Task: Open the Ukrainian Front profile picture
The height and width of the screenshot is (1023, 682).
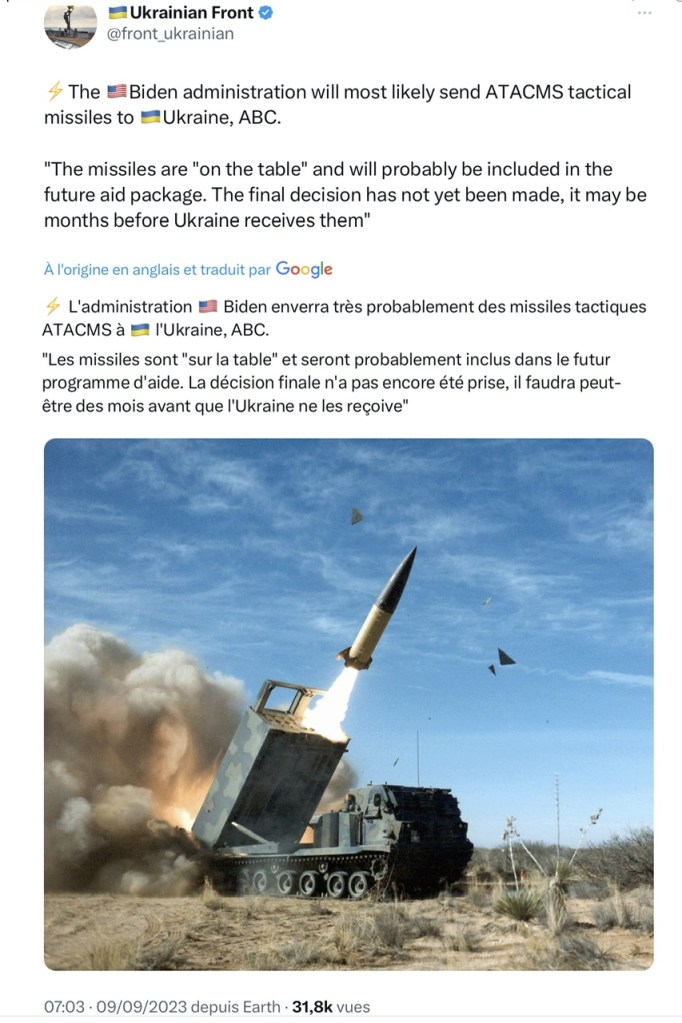Action: (x=69, y=24)
